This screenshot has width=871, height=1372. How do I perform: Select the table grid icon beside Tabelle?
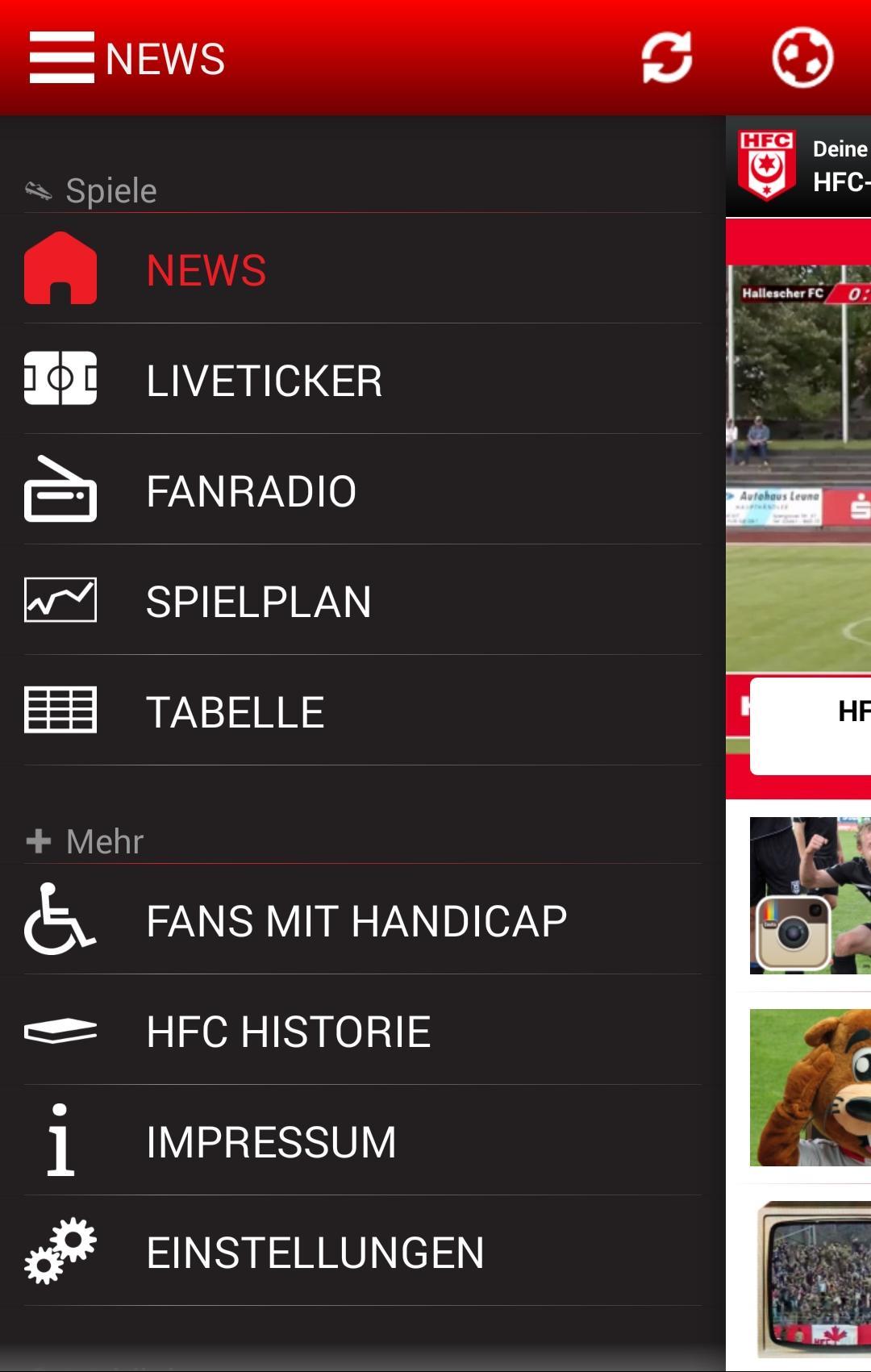59,710
